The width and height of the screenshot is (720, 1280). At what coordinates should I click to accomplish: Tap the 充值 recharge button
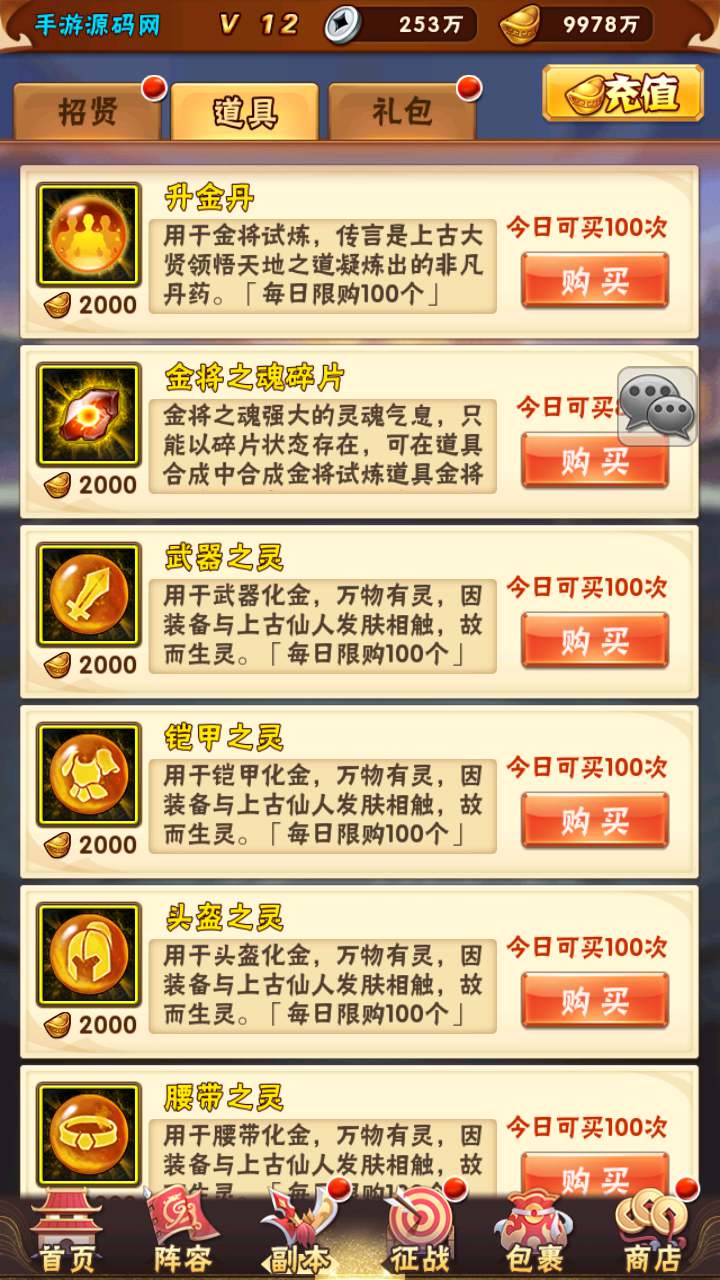624,94
